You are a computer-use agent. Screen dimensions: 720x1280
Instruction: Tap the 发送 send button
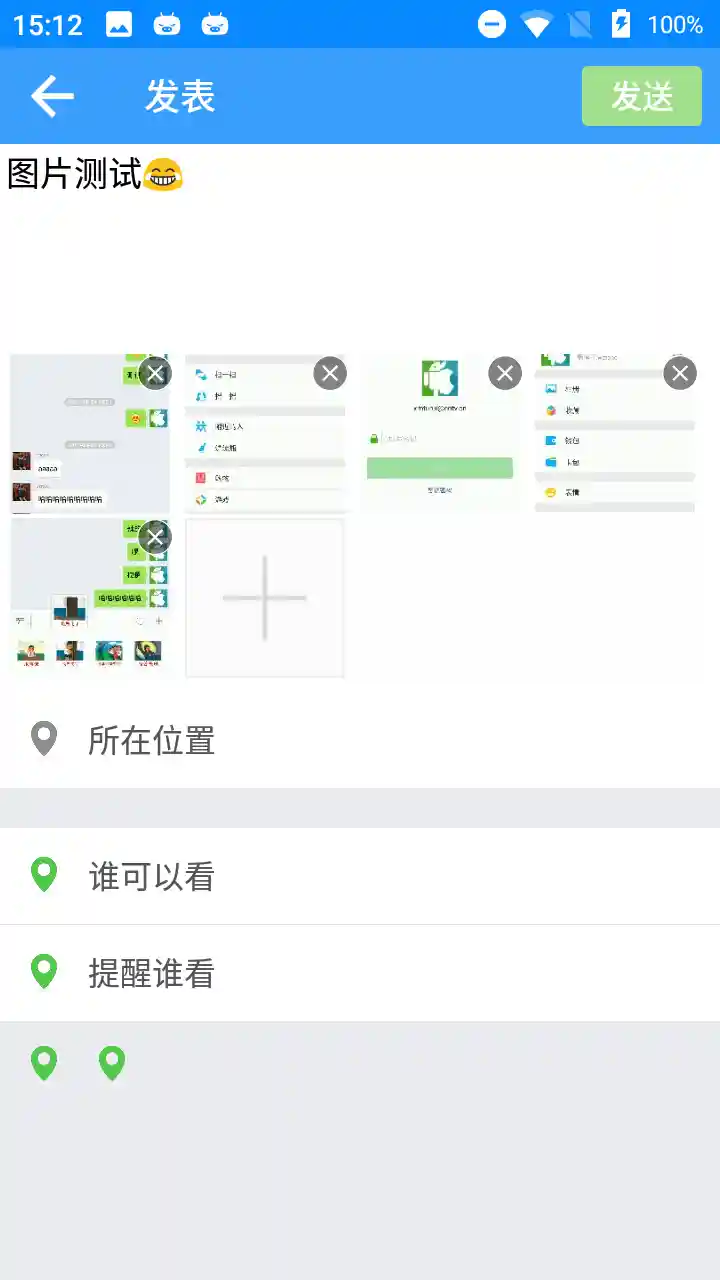pyautogui.click(x=641, y=96)
